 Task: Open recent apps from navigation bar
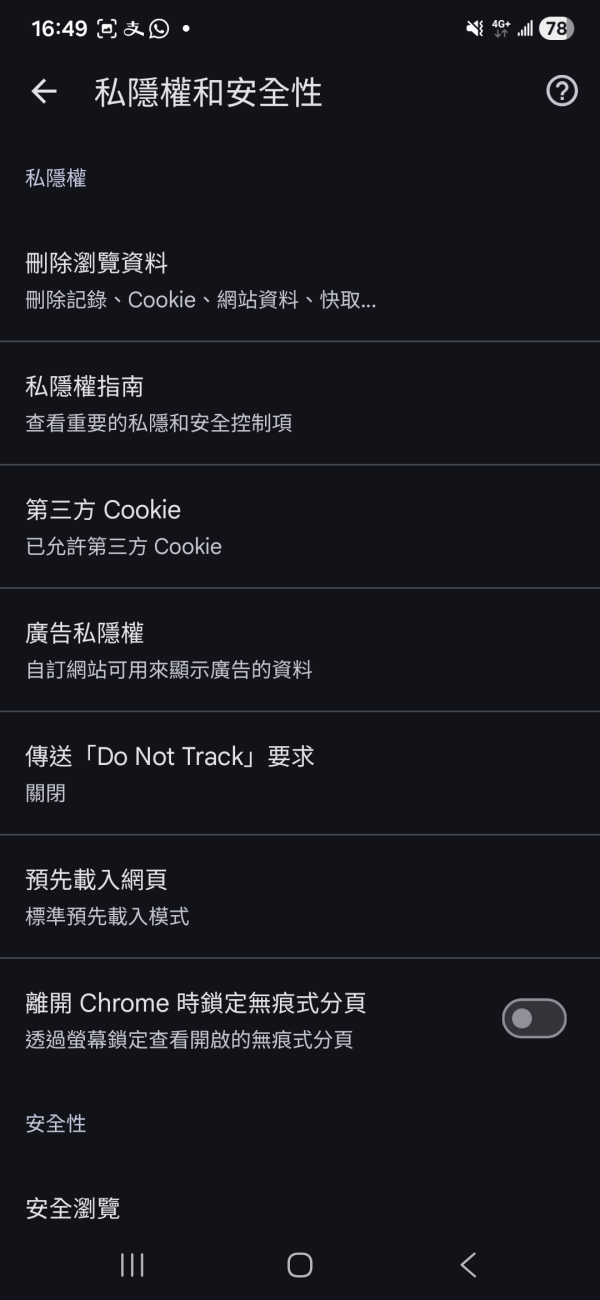(132, 1265)
